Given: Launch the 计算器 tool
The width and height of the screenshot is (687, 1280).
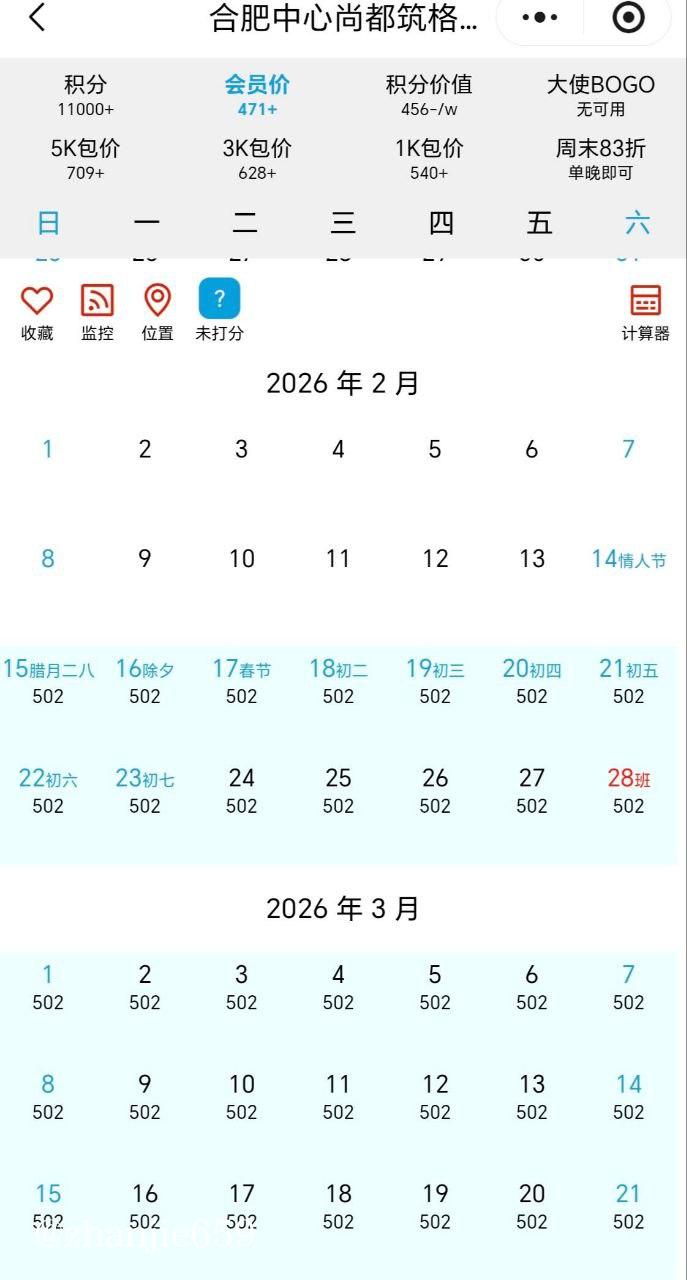Looking at the screenshot, I should [645, 311].
